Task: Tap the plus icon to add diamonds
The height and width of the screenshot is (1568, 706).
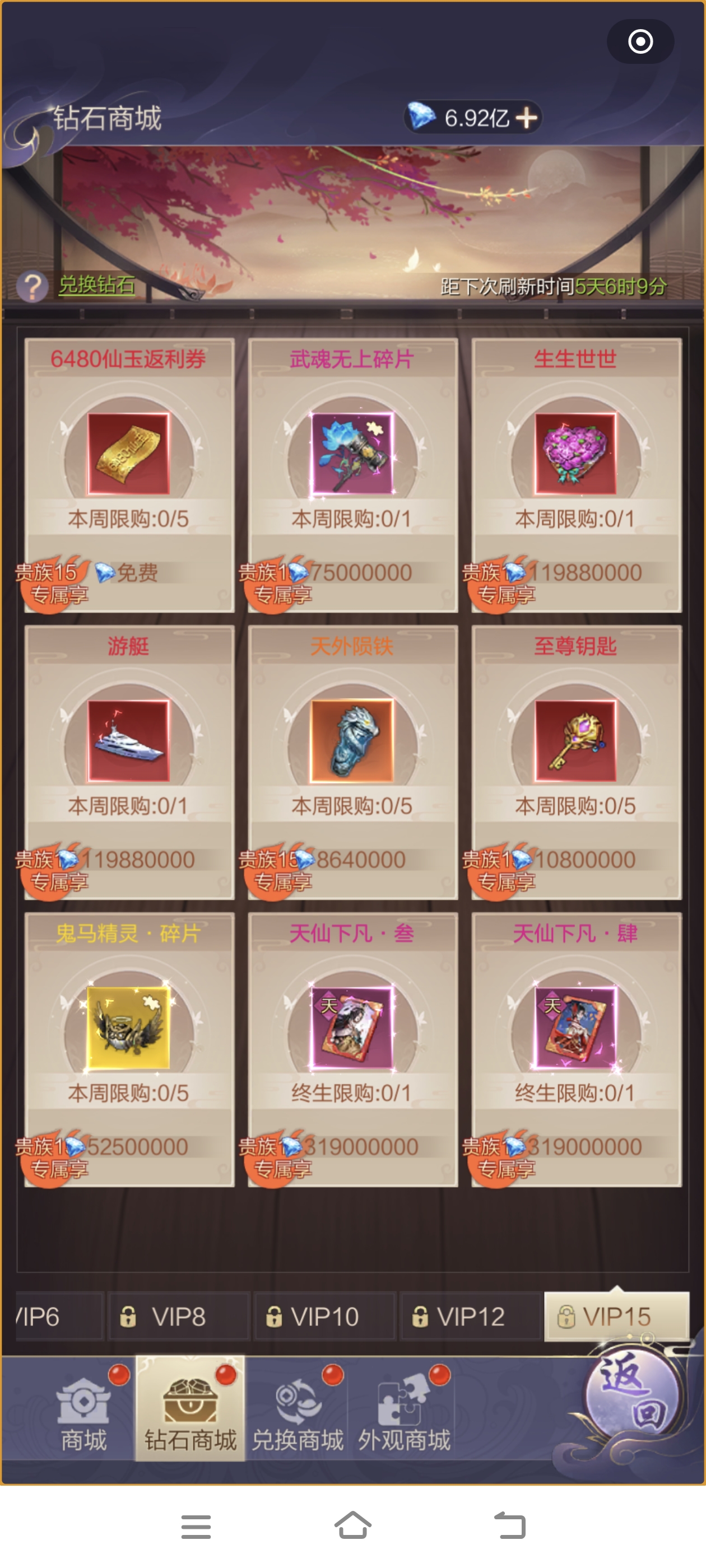Action: coord(527,118)
